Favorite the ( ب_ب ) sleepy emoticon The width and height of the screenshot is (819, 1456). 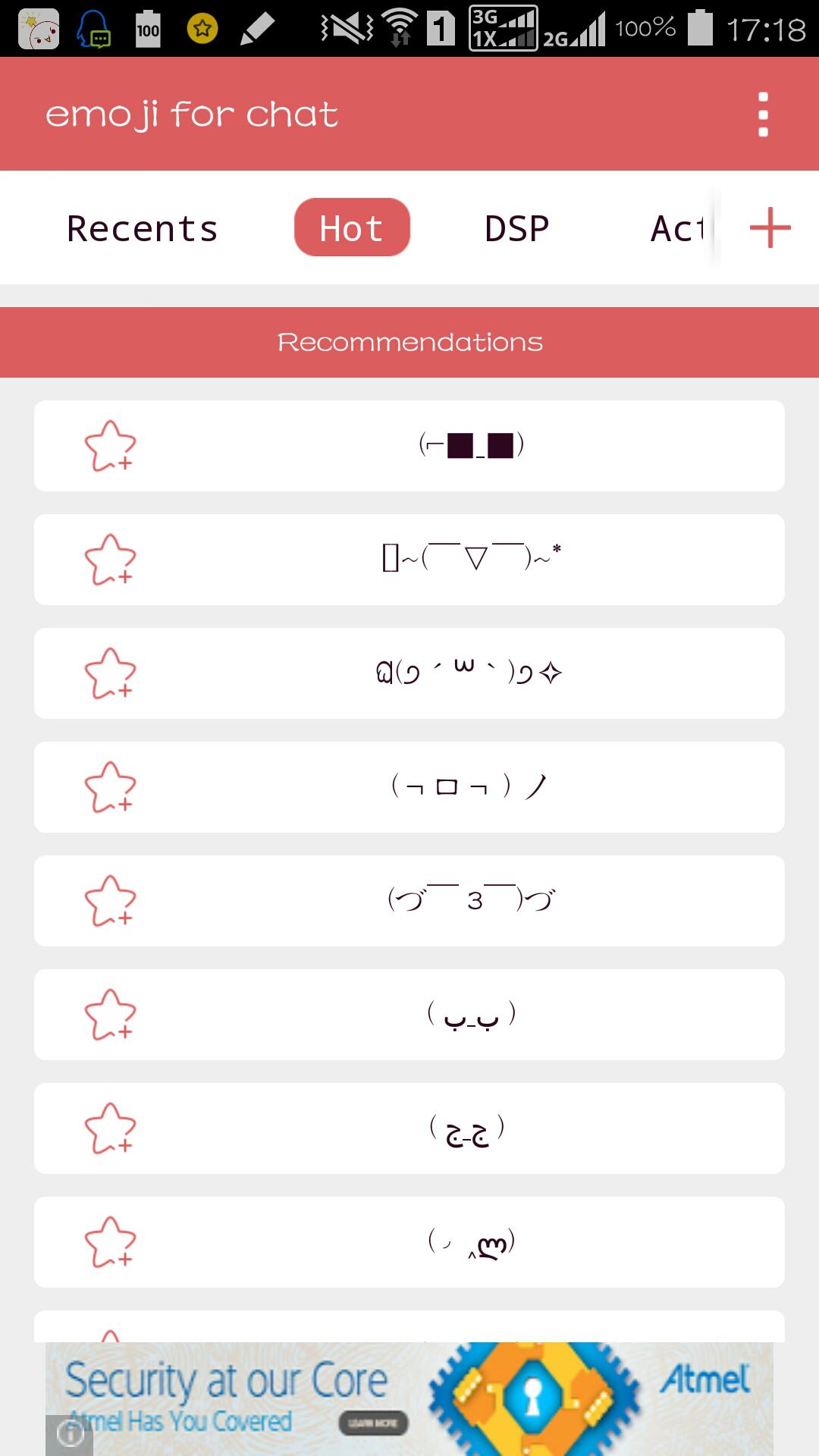coord(110,1015)
